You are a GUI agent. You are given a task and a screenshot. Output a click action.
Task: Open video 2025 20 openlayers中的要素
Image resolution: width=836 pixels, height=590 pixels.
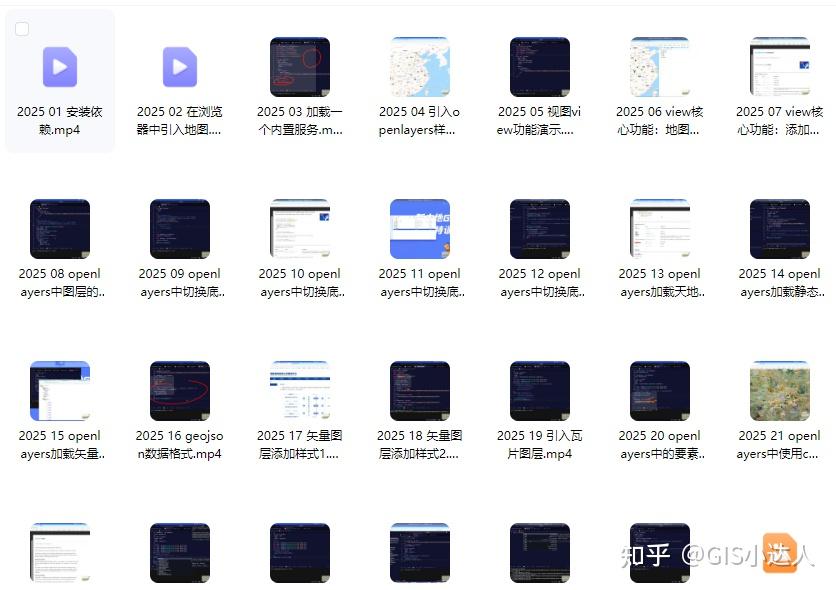(x=660, y=391)
